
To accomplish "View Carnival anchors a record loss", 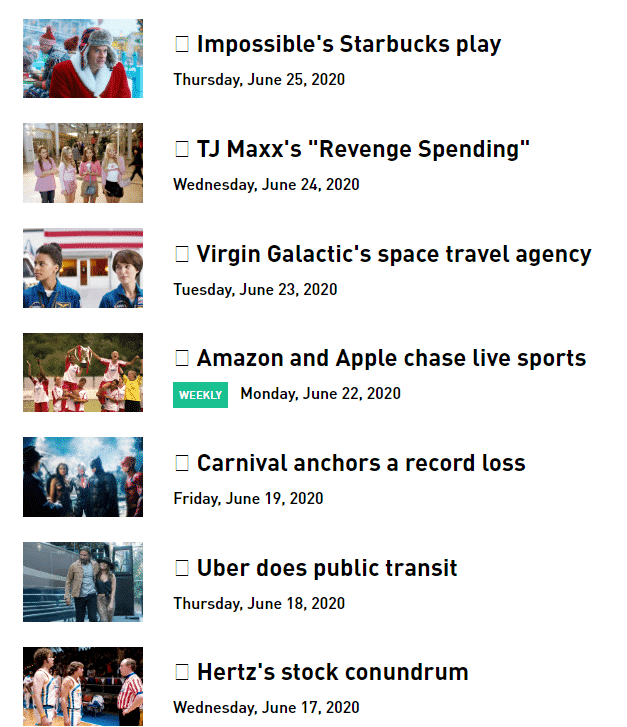I will click(360, 464).
